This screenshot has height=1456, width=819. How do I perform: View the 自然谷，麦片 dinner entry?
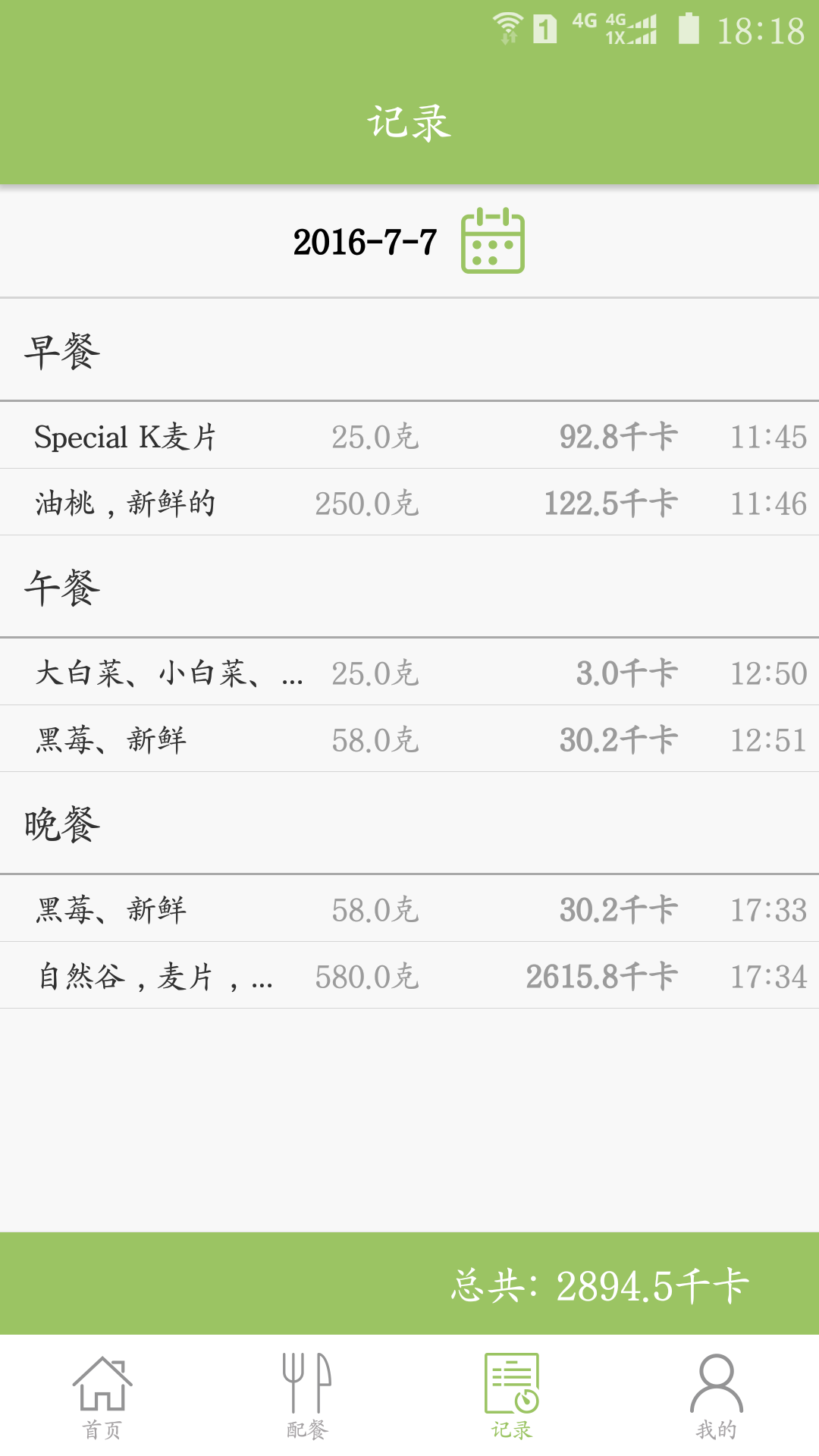(409, 976)
